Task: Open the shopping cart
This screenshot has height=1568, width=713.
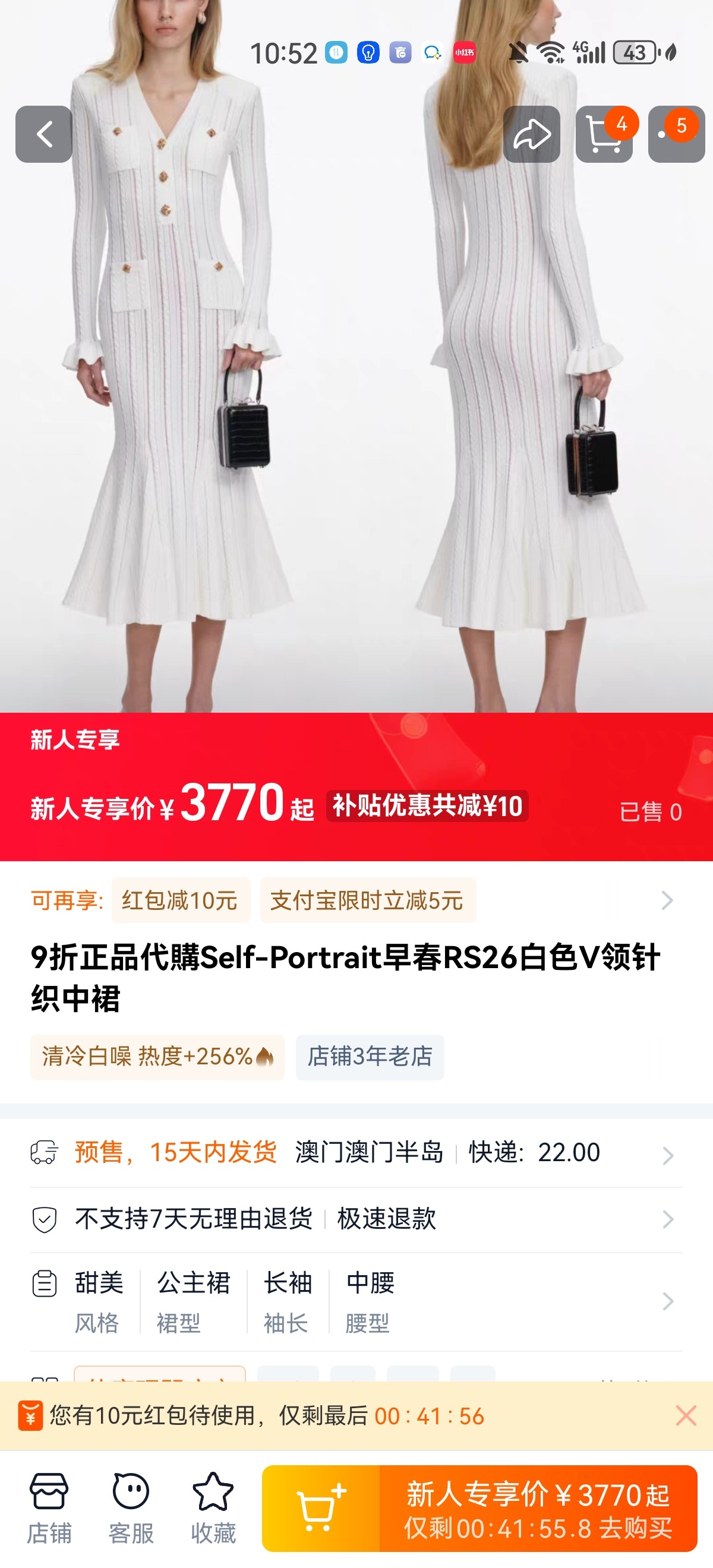Action: [x=604, y=134]
